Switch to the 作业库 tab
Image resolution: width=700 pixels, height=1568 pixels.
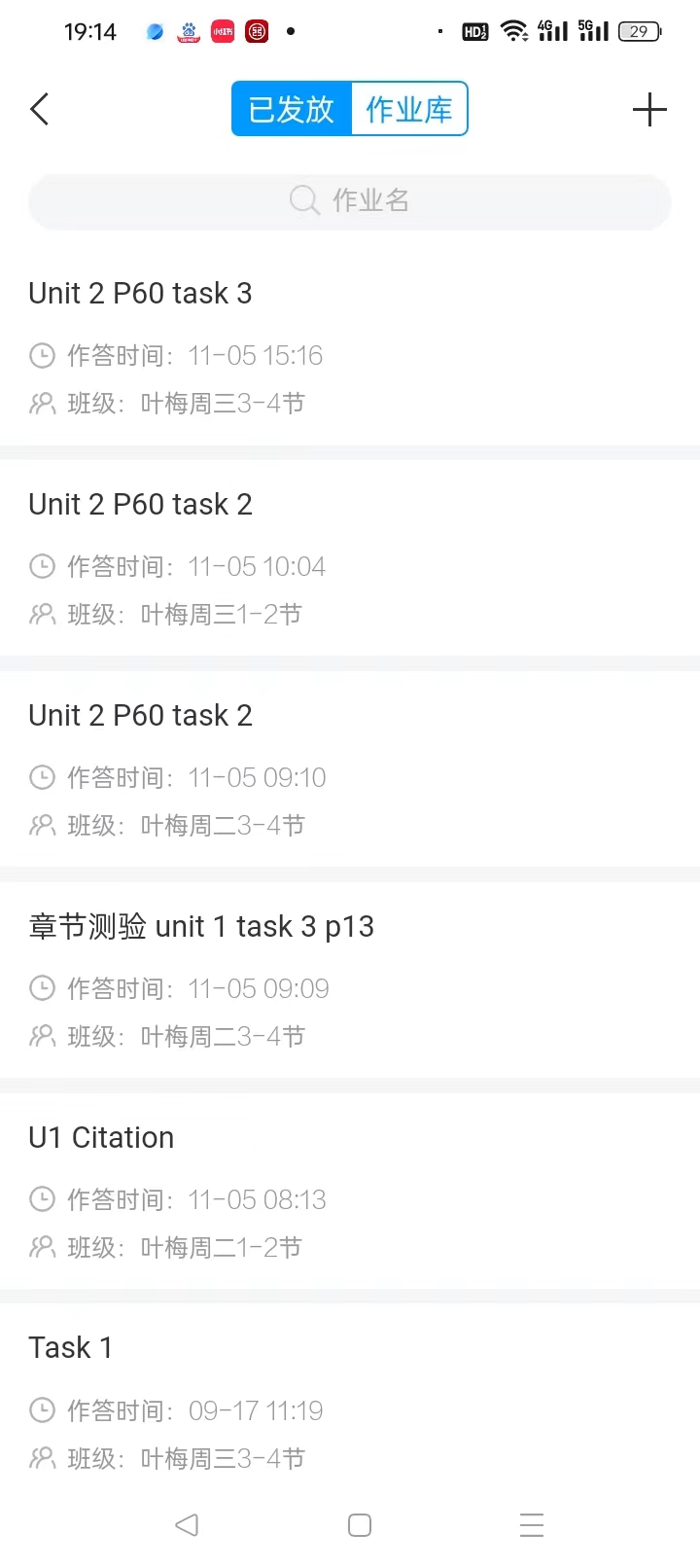click(408, 109)
